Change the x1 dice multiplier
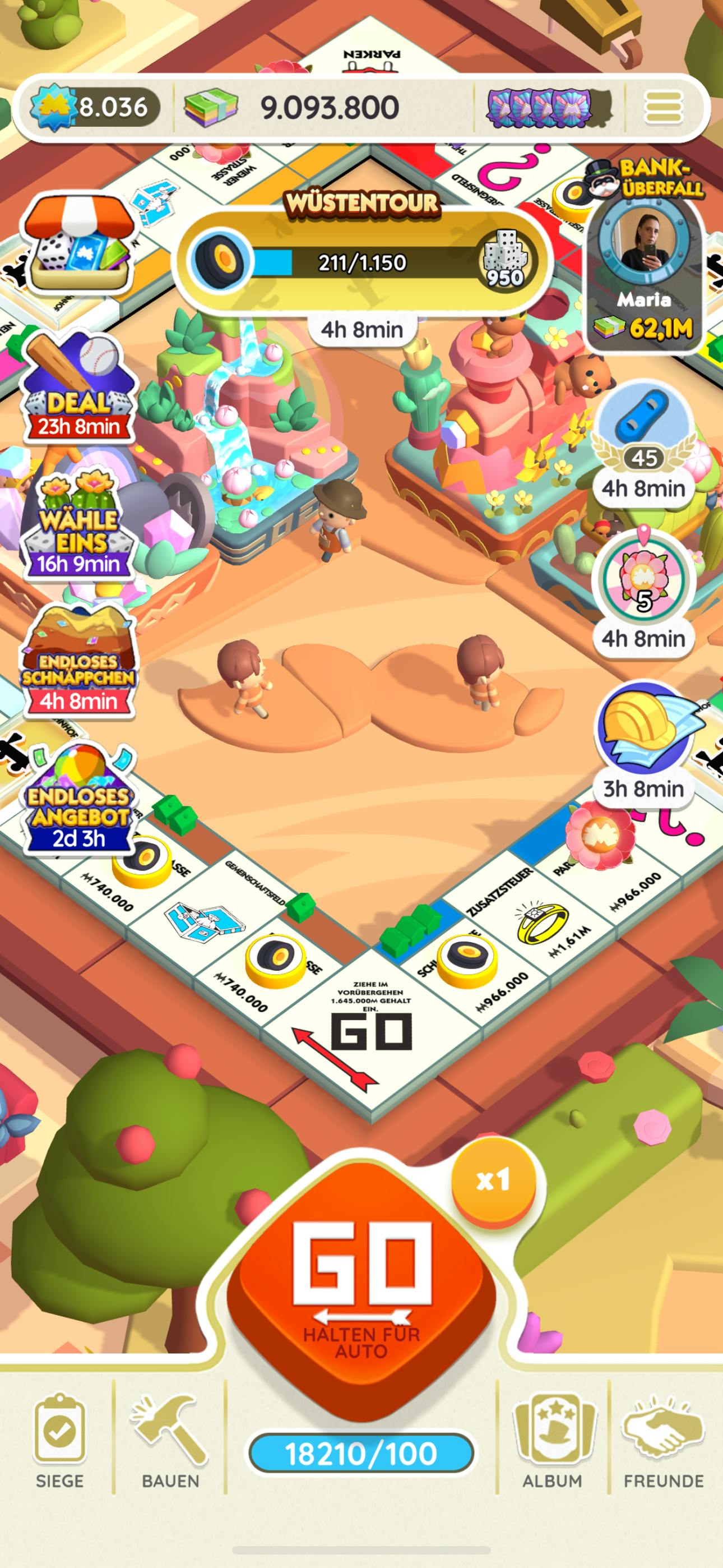723x1568 pixels. coord(494,1181)
